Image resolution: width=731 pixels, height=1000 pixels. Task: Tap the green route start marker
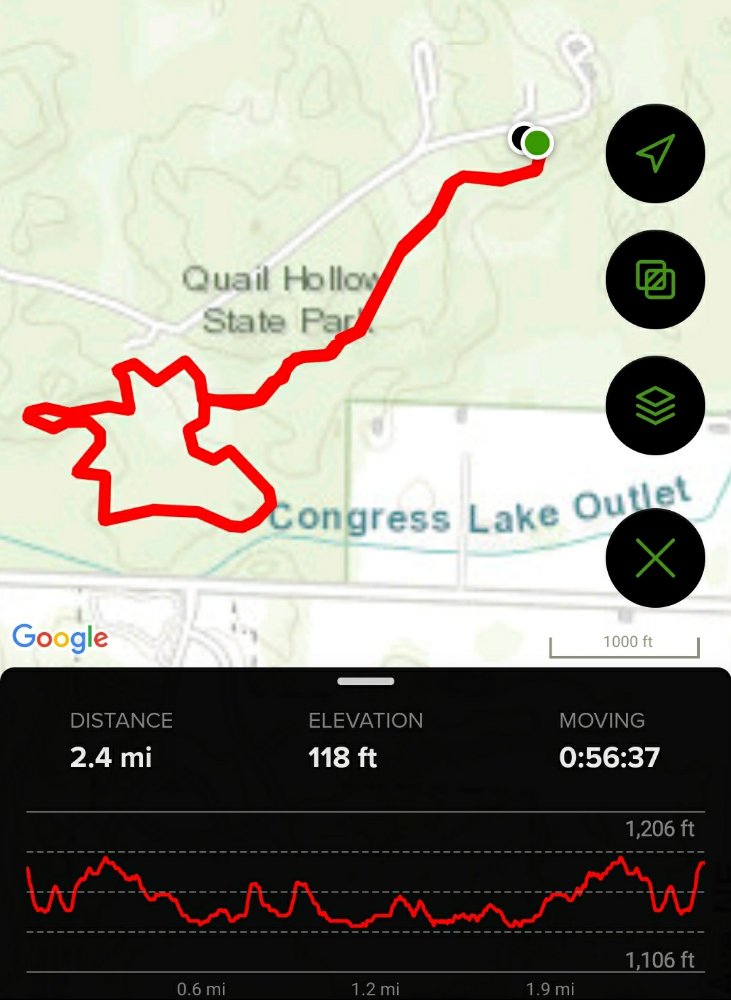[x=538, y=143]
